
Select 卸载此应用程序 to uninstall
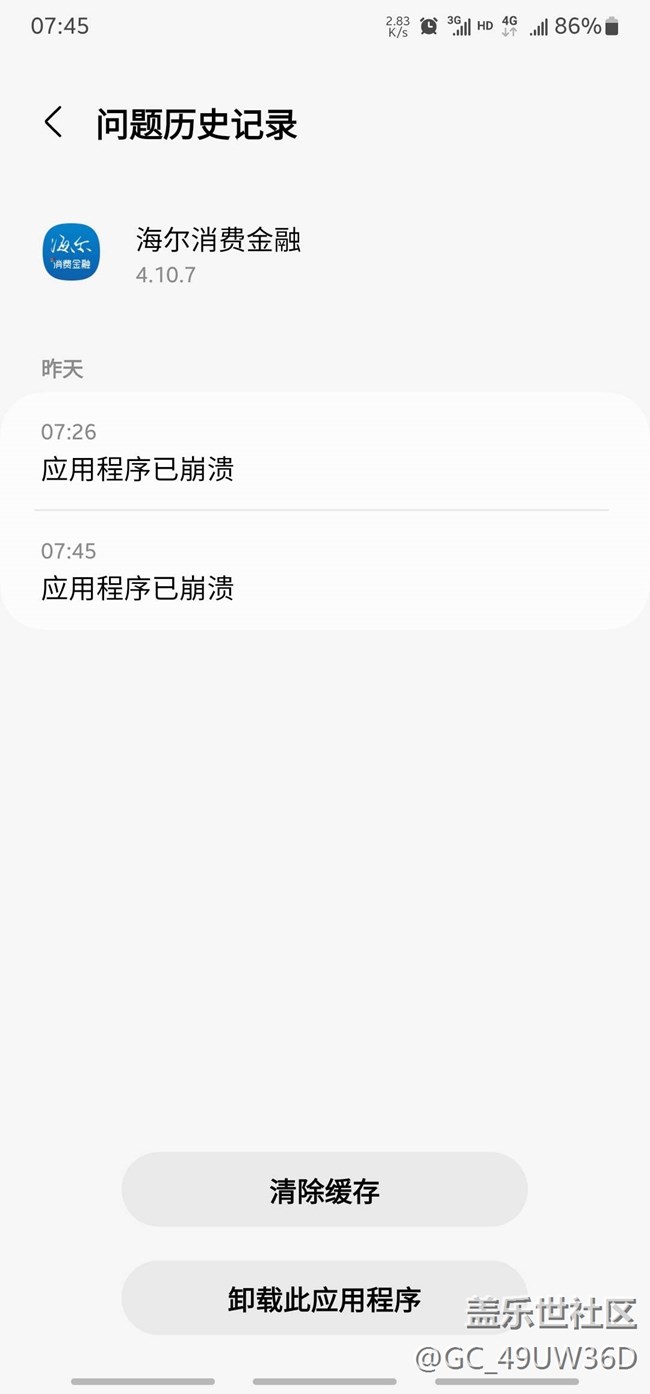pyautogui.click(x=324, y=1298)
